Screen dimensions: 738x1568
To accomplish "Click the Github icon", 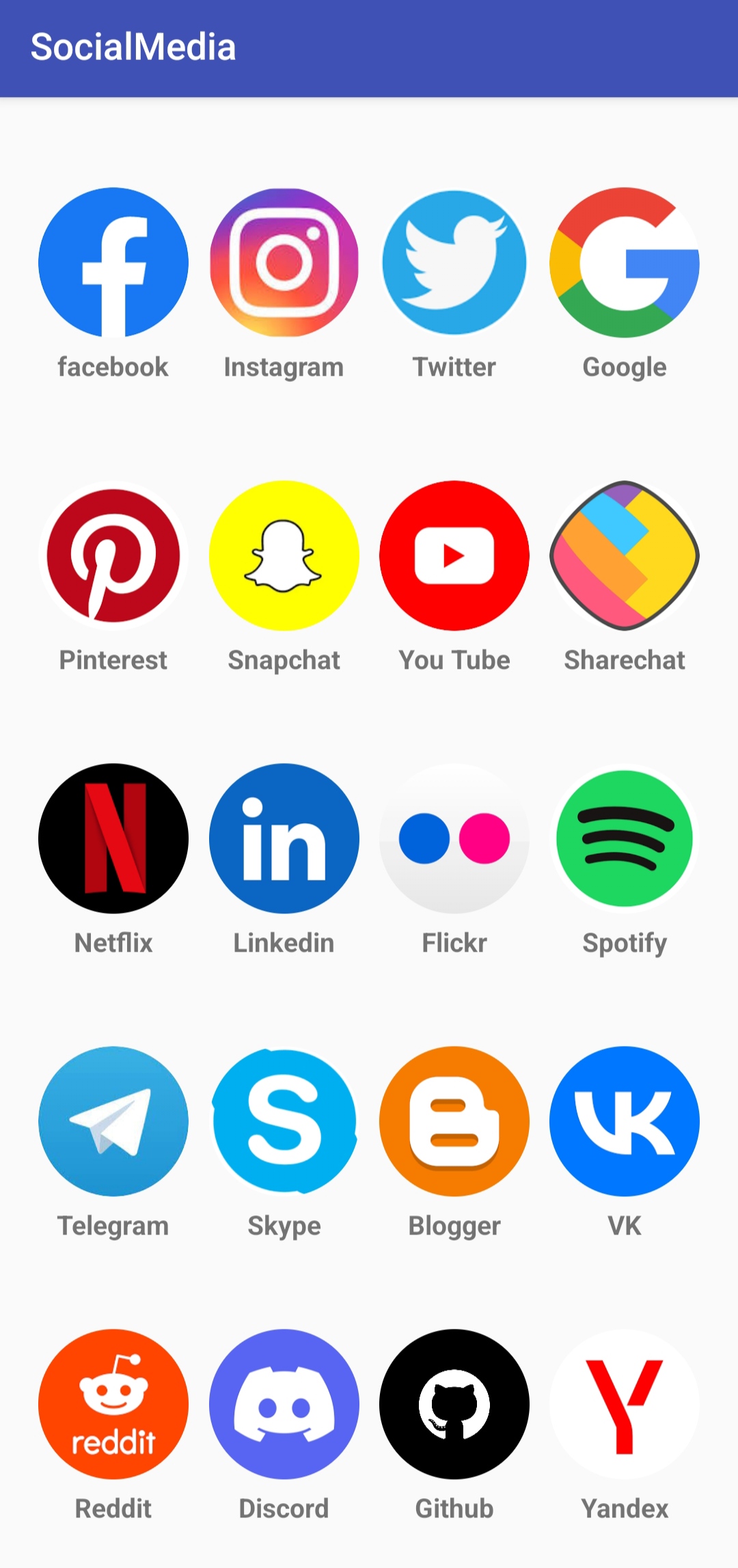I will 454,1404.
